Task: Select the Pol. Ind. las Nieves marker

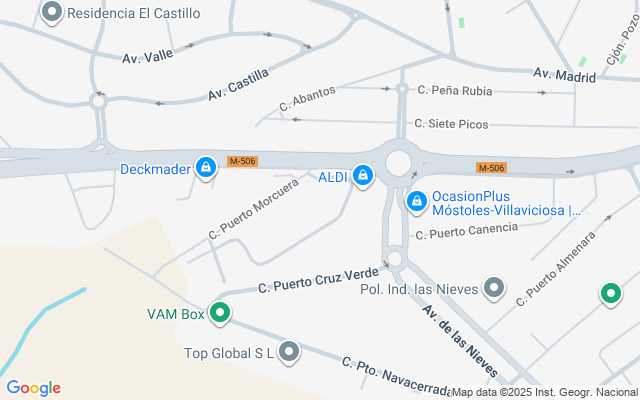Action: coord(493,289)
